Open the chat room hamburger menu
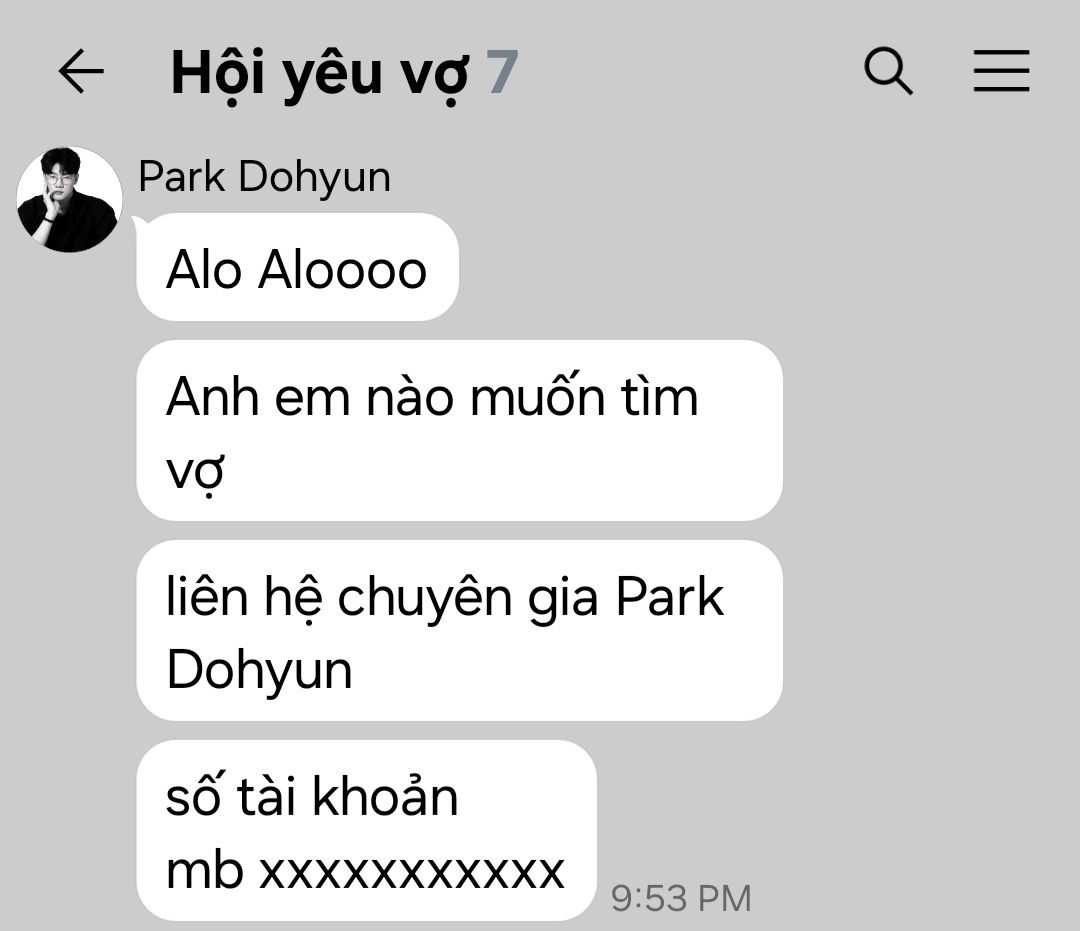The image size is (1080, 931). point(1001,72)
